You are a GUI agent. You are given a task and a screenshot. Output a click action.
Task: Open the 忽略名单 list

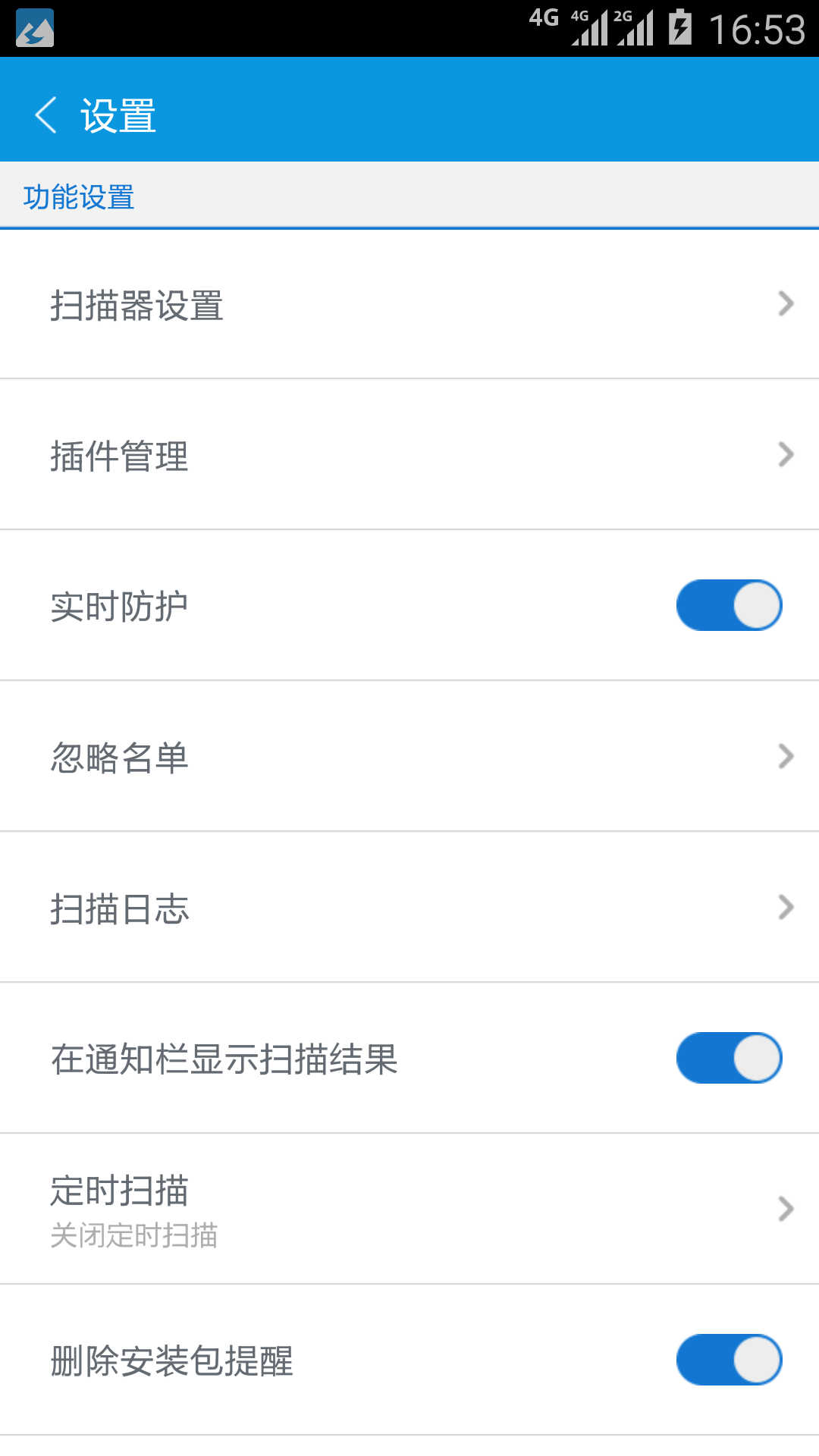coord(409,757)
